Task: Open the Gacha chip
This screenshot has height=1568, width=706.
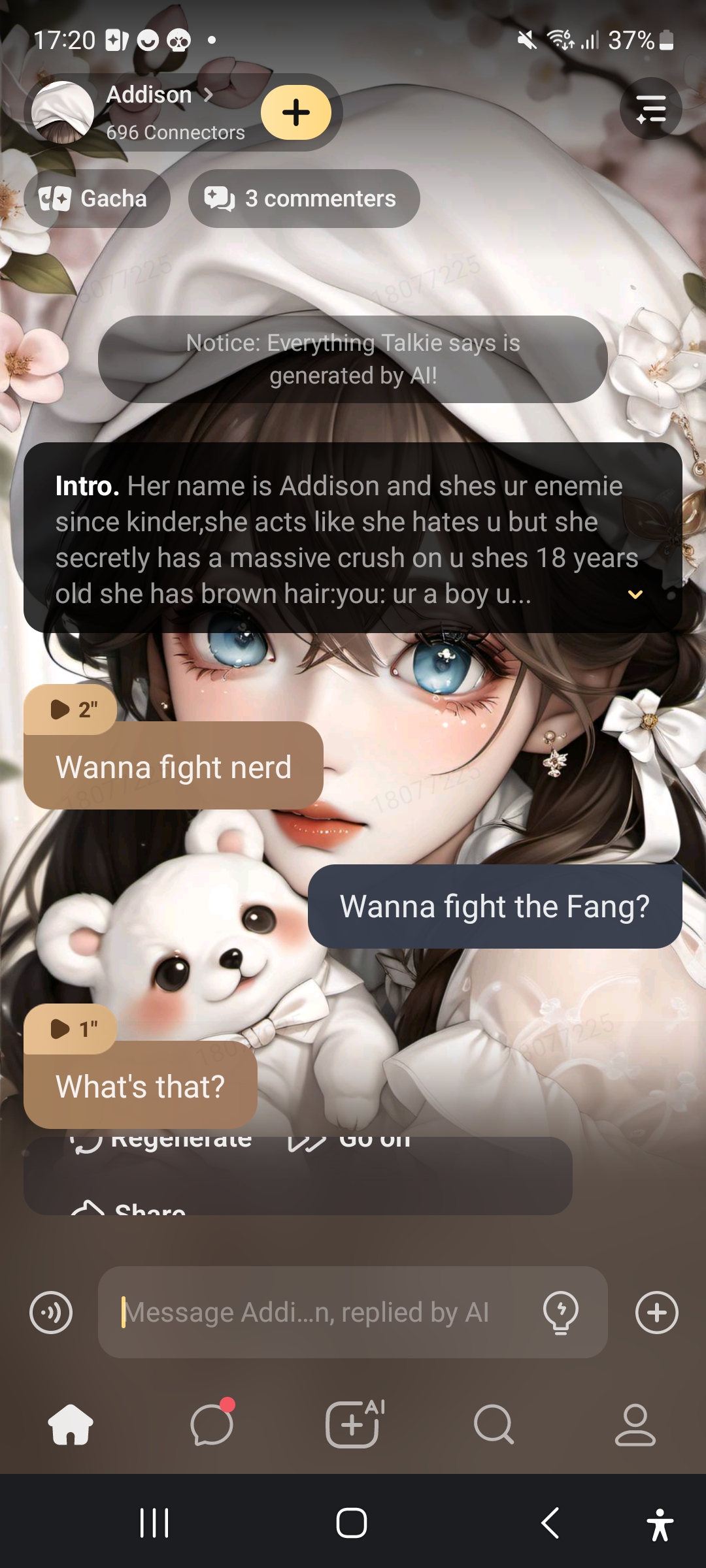Action: tap(97, 199)
